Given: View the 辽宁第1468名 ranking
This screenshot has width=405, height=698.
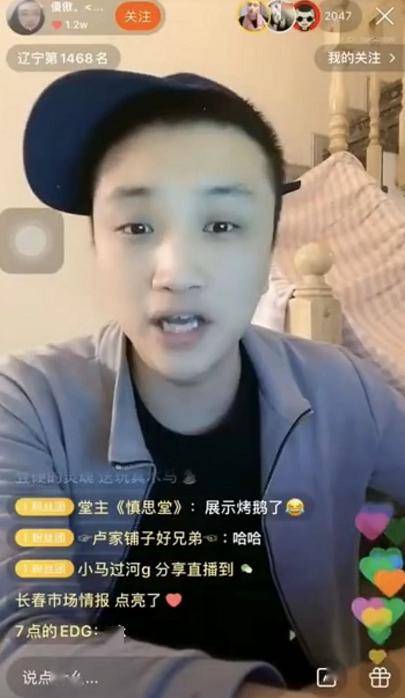Looking at the screenshot, I should 63,58.
